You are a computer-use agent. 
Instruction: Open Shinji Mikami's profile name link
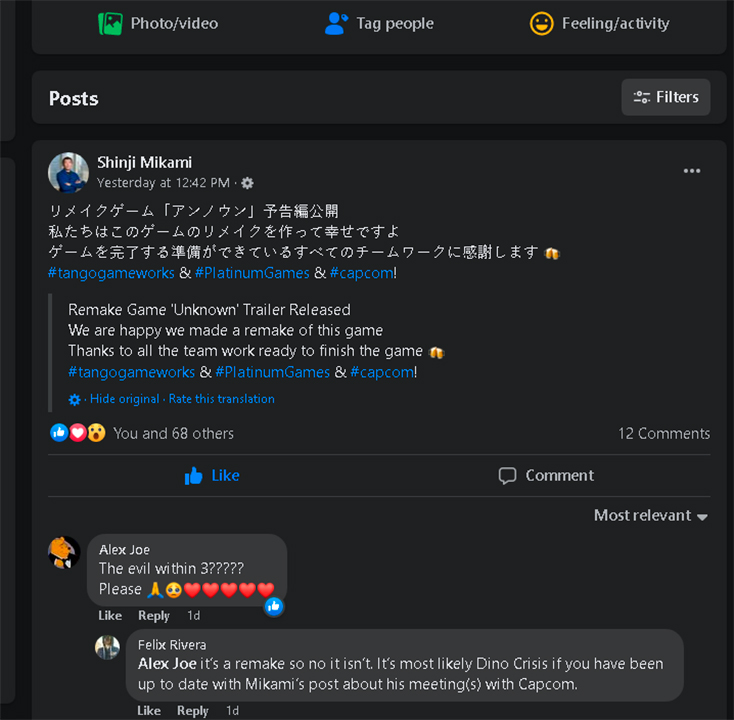144,162
